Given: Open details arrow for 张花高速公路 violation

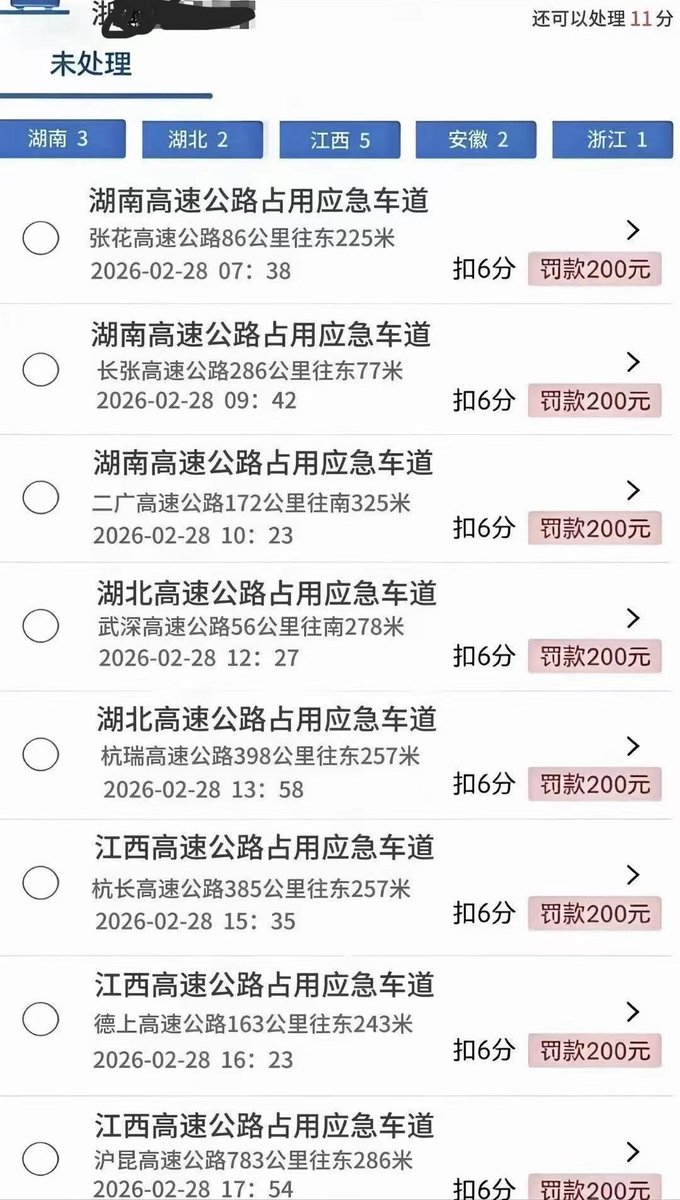Looking at the screenshot, I should tap(632, 231).
